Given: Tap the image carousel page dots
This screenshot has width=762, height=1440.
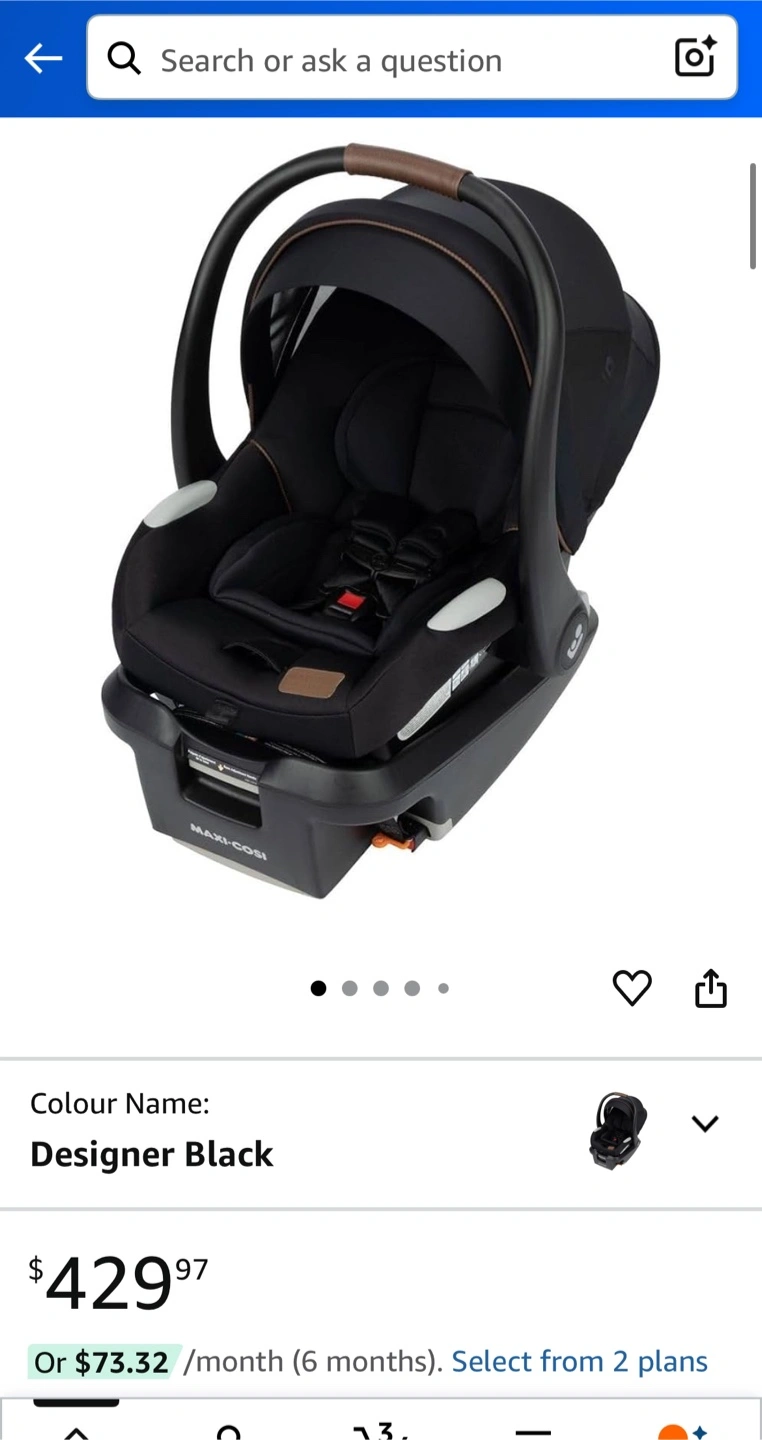Looking at the screenshot, I should click(380, 988).
